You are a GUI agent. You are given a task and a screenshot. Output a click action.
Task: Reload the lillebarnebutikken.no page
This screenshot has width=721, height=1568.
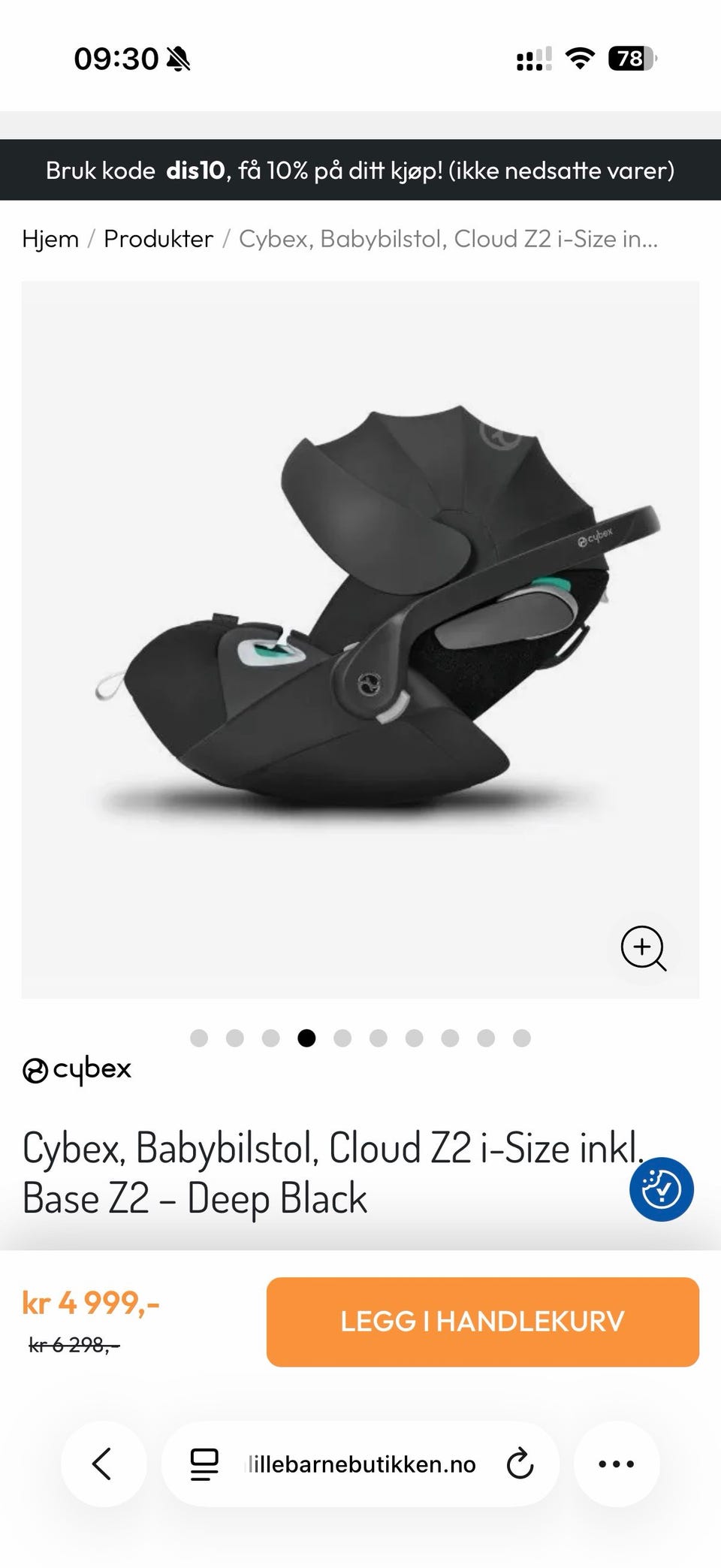point(520,1464)
